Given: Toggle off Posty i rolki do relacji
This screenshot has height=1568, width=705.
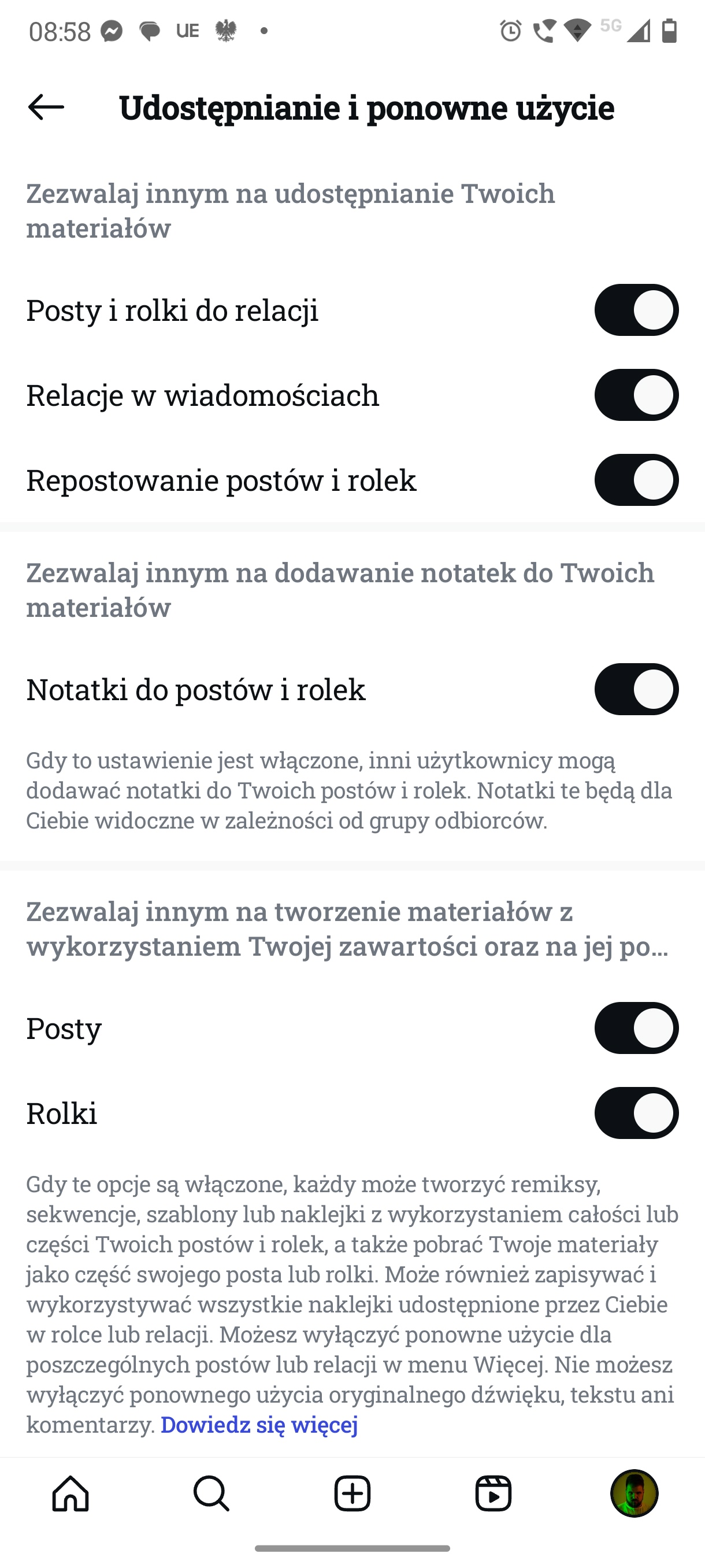Looking at the screenshot, I should pos(636,310).
